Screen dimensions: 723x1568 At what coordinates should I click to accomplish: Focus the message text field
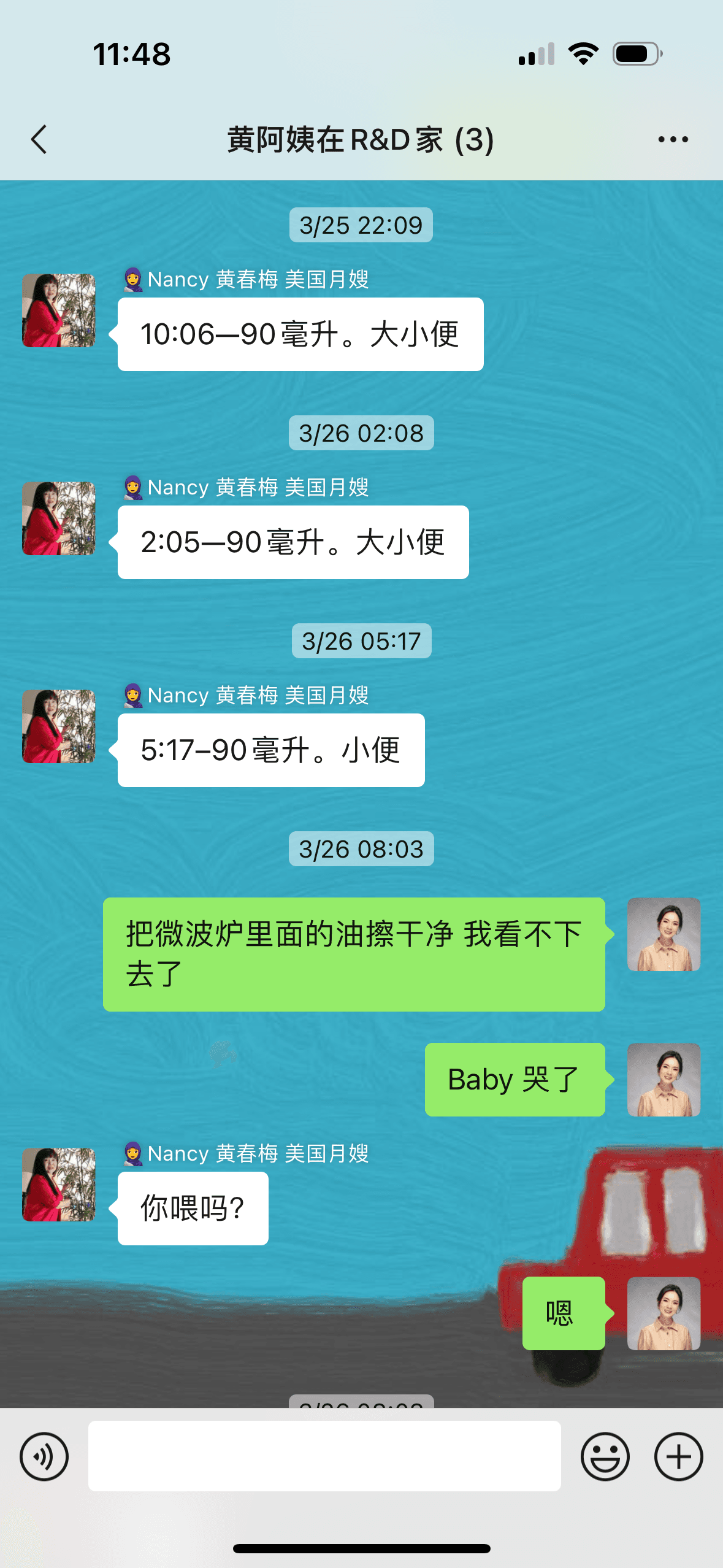(324, 1456)
